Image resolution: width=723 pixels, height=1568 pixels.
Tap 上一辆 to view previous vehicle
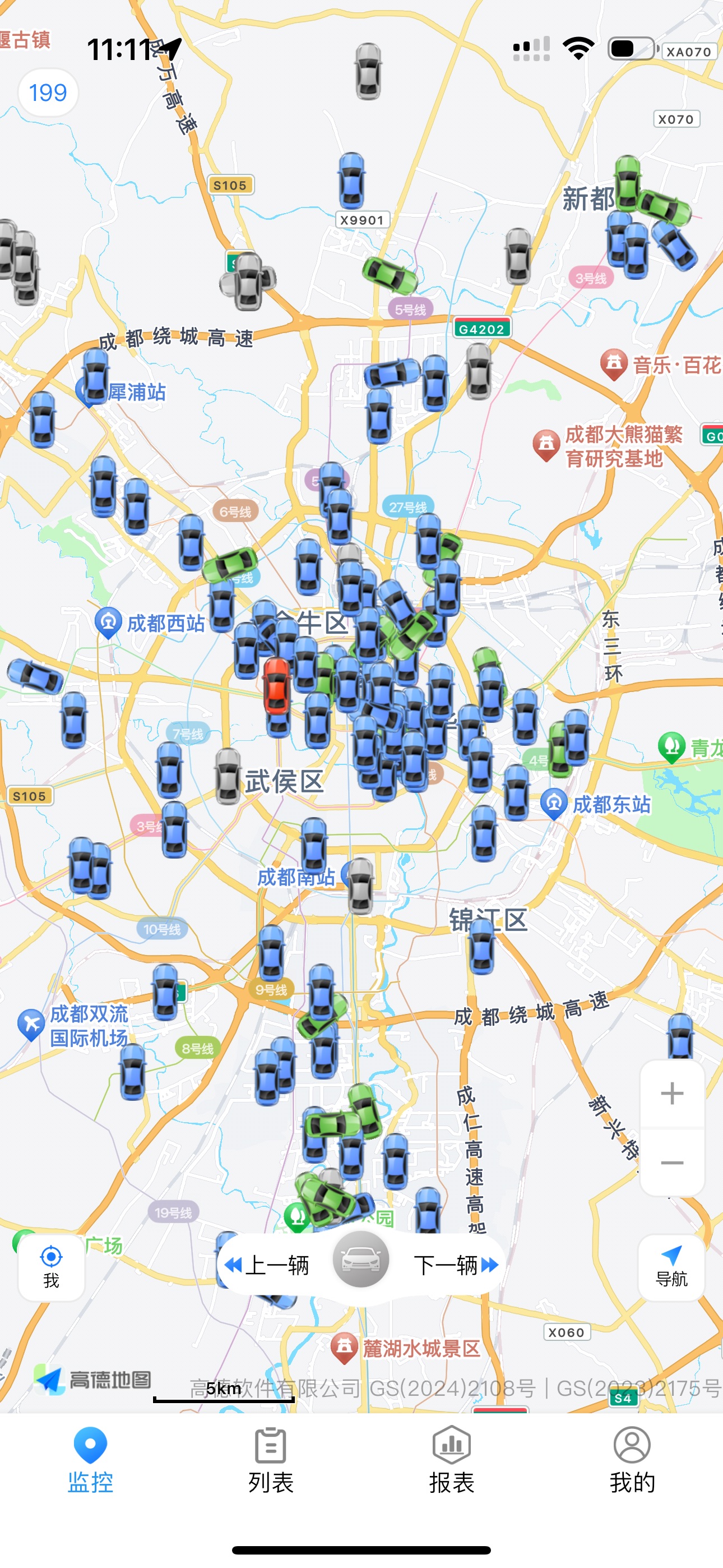point(268,1266)
